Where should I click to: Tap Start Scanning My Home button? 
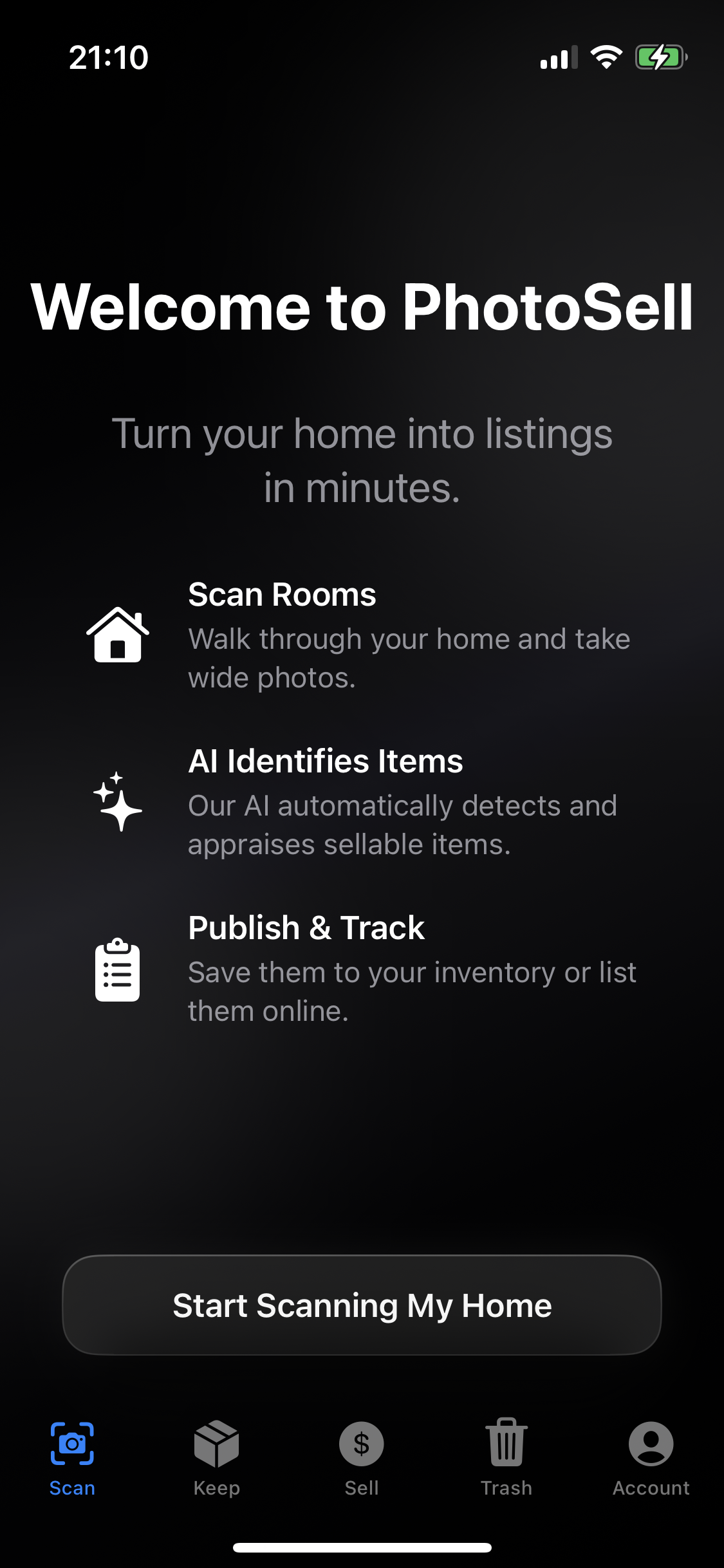click(362, 1305)
